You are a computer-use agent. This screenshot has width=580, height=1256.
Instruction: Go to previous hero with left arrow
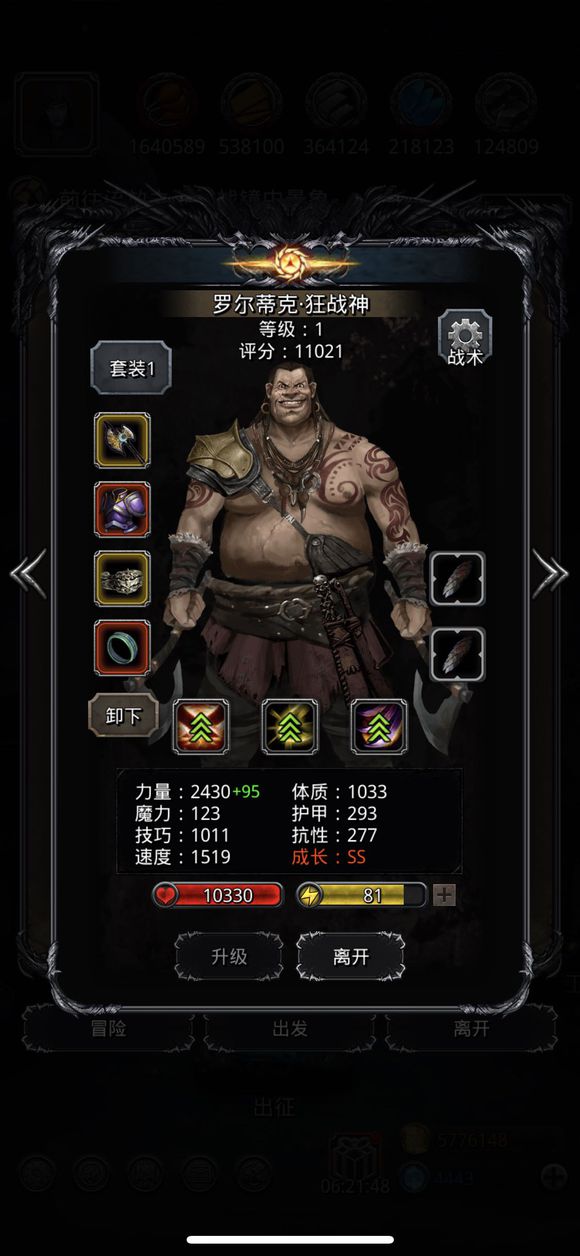click(x=27, y=576)
